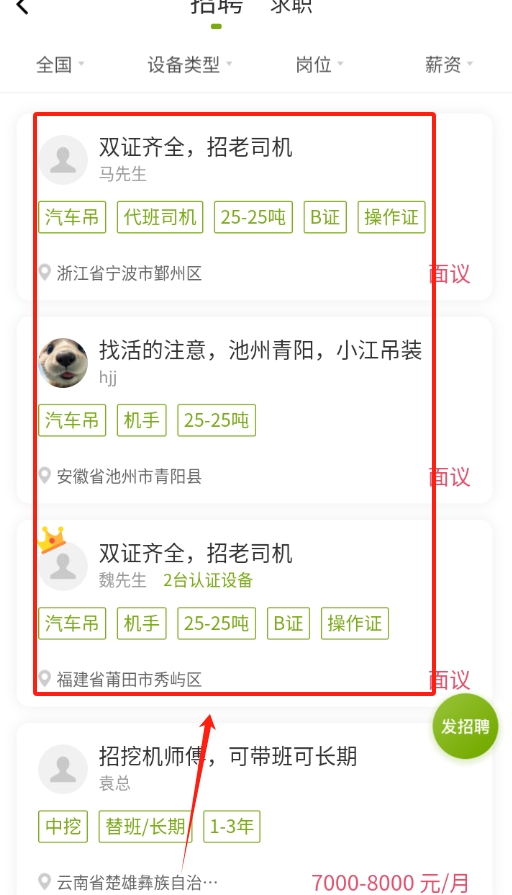Tap the 发招聘 floating button

[465, 726]
